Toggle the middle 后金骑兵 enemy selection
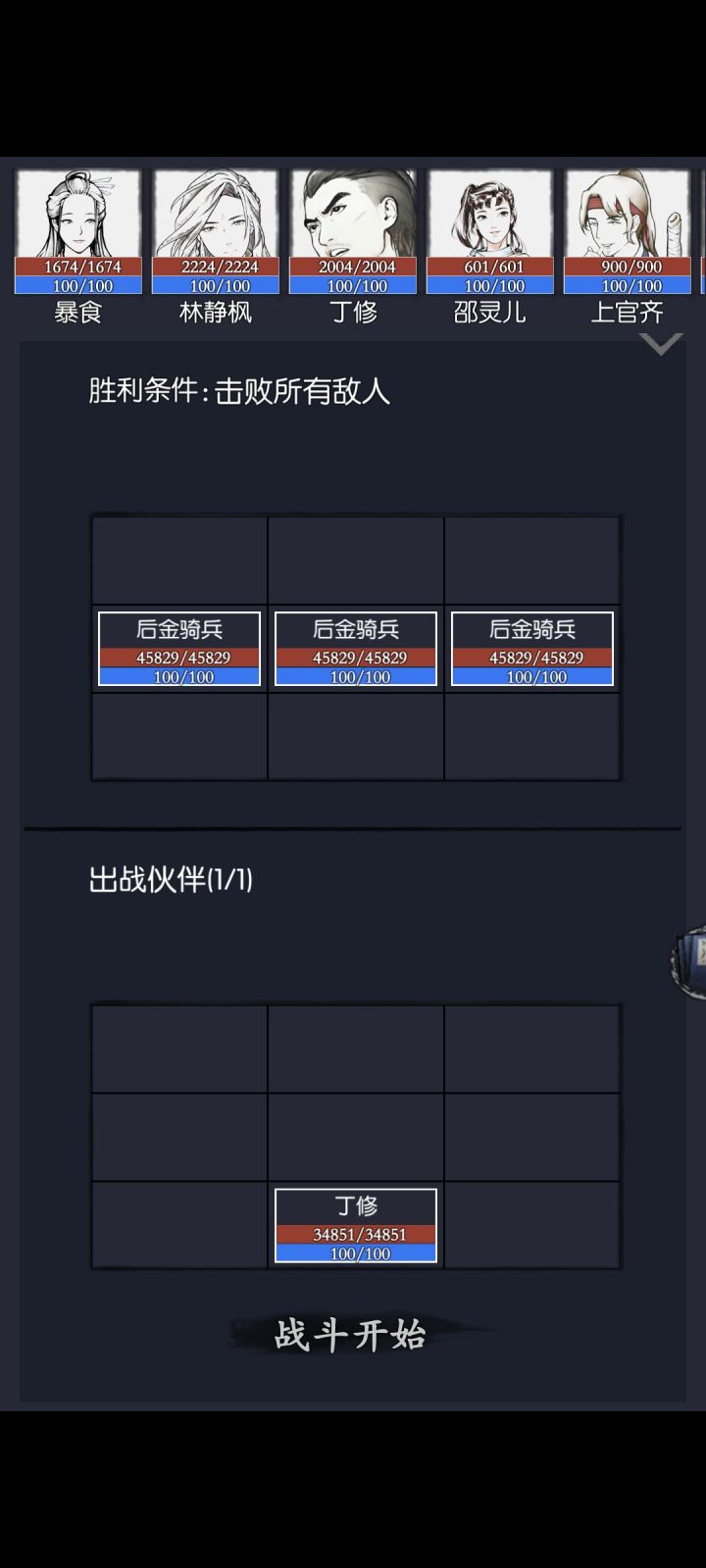This screenshot has height=1568, width=706. click(x=355, y=649)
